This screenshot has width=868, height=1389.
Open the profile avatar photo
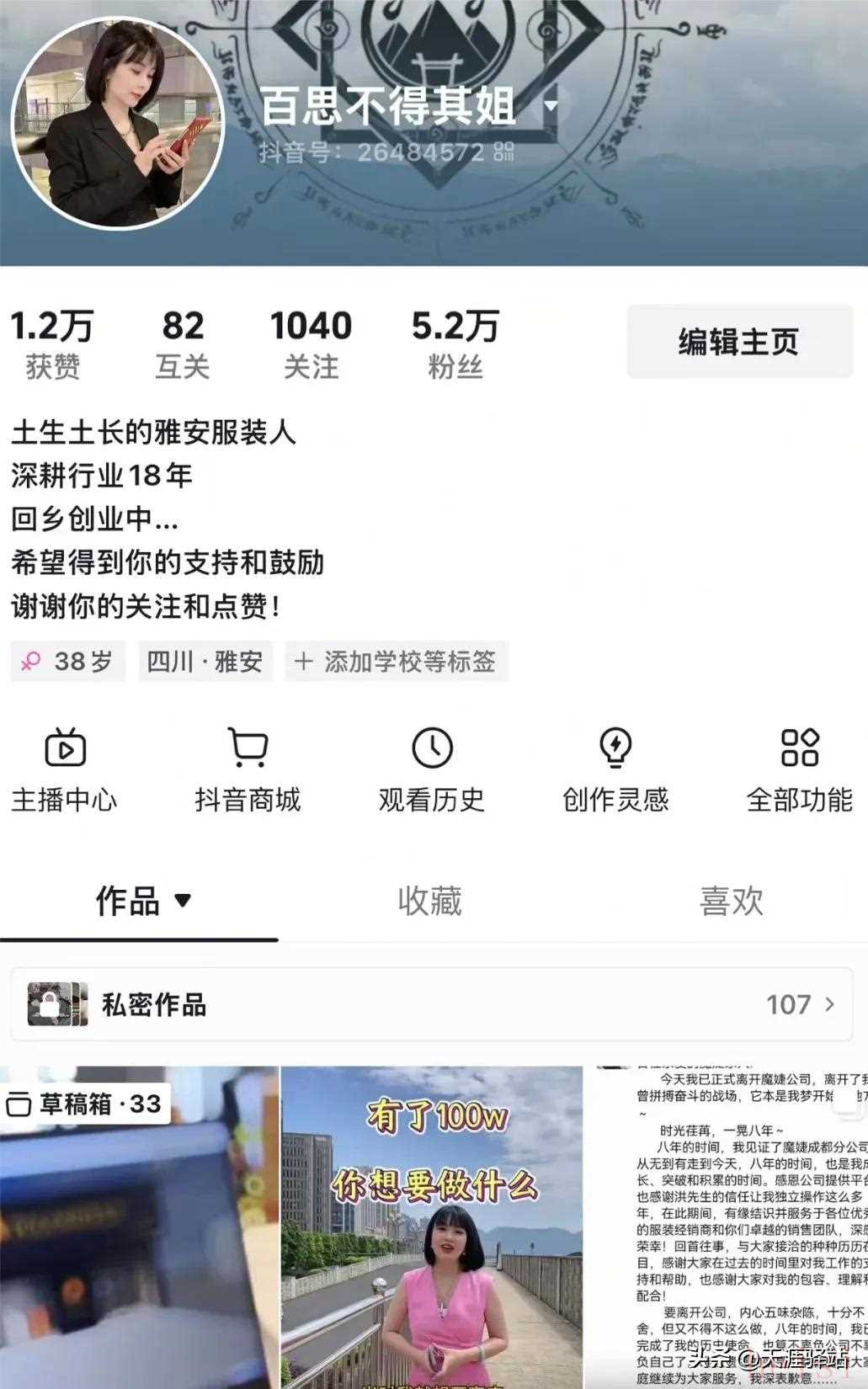(118, 124)
